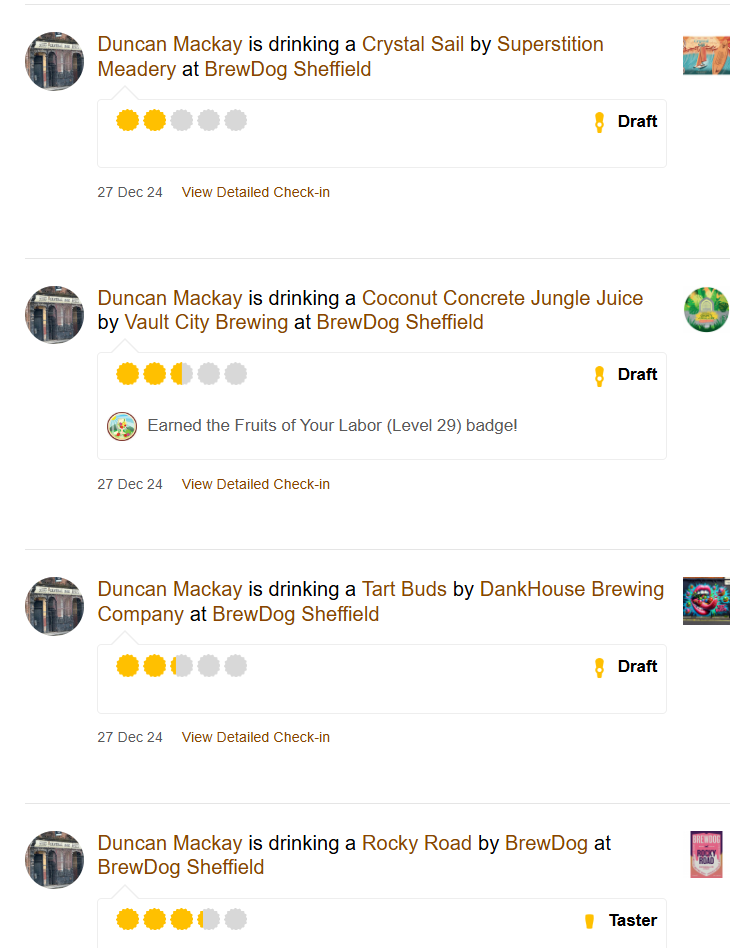751x948 pixels.
Task: Open the Coconut Concrete Jungle Juice label image
Action: [x=706, y=310]
